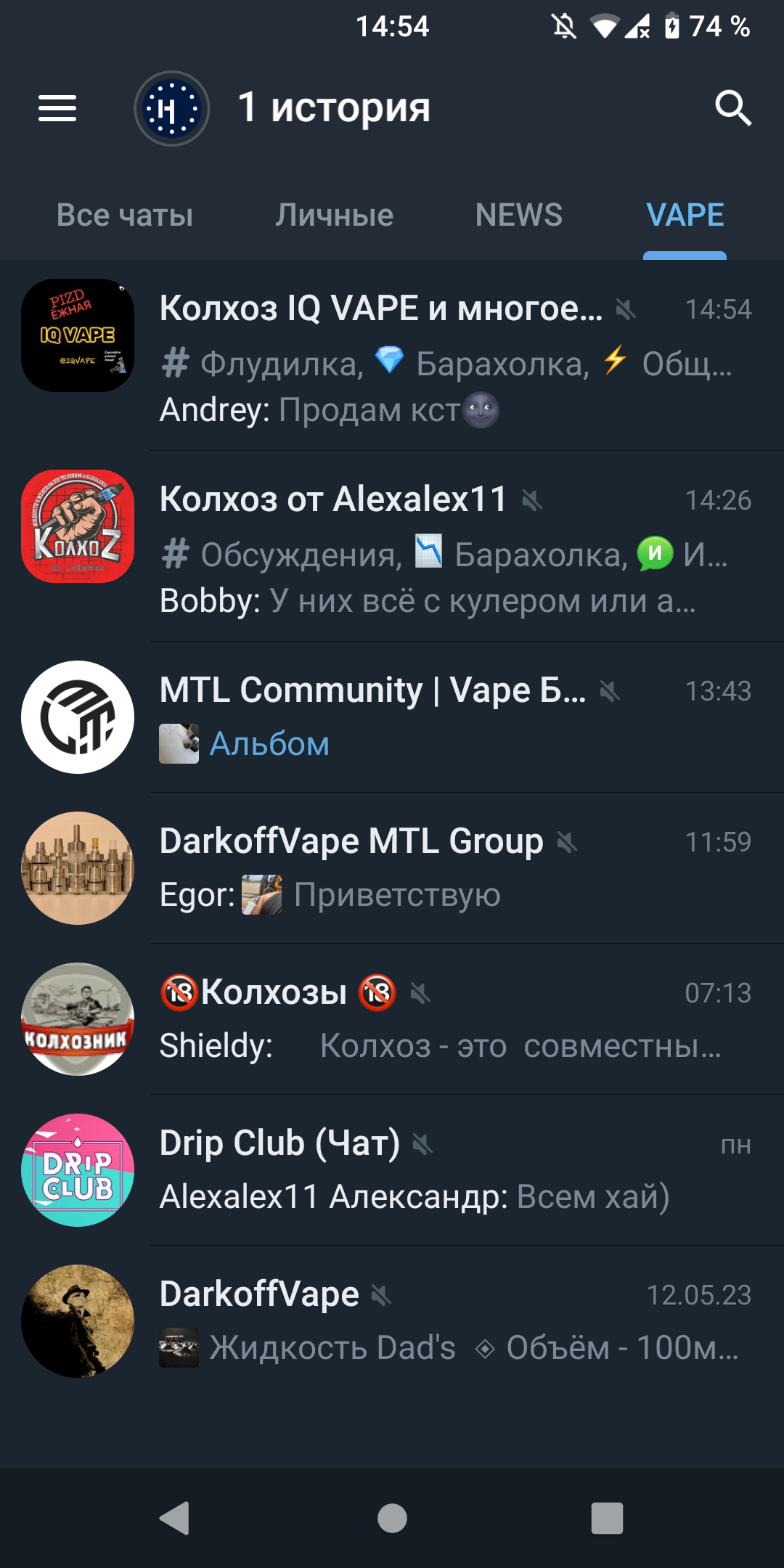Switch to the Личные tab
The width and height of the screenshot is (784, 1568).
(x=335, y=215)
